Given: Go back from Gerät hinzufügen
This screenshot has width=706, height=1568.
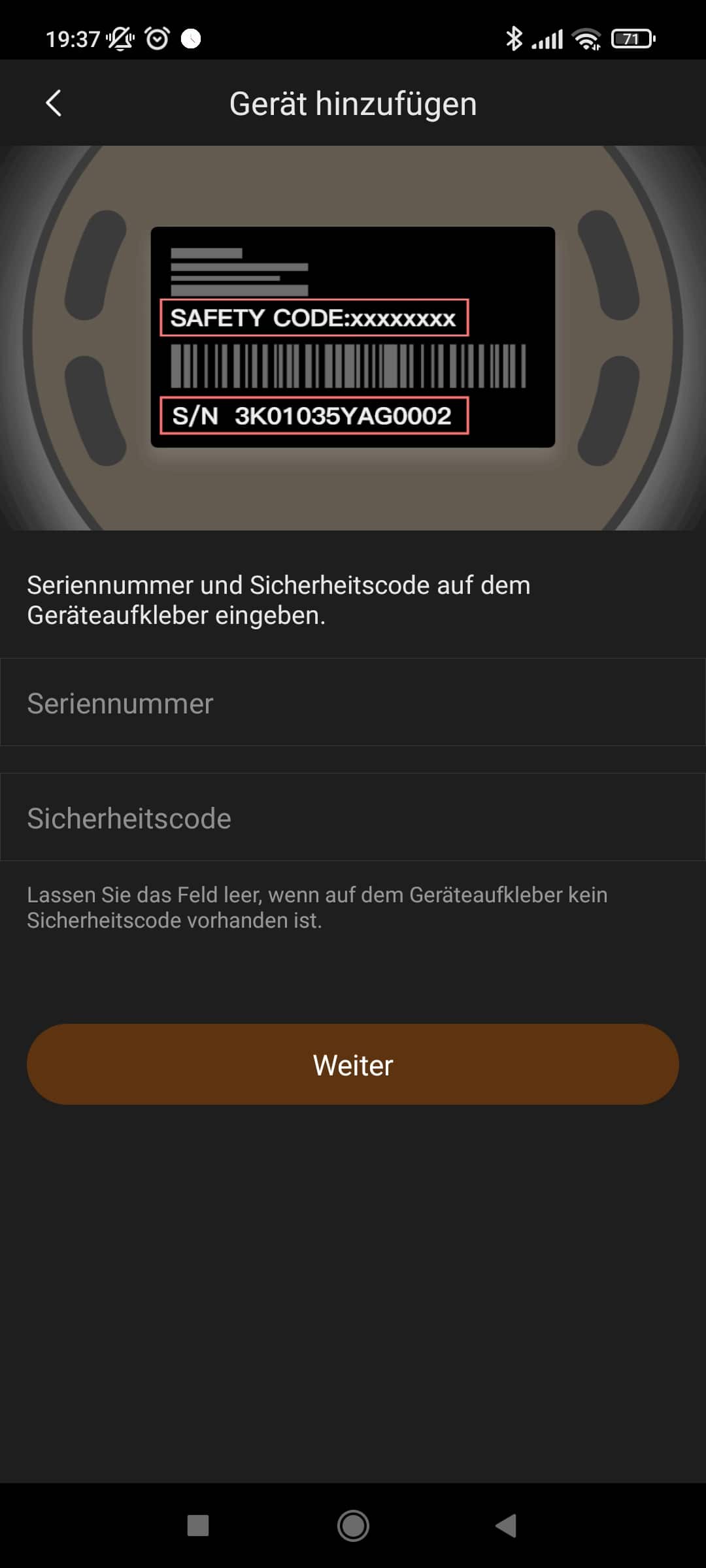Looking at the screenshot, I should [x=54, y=103].
